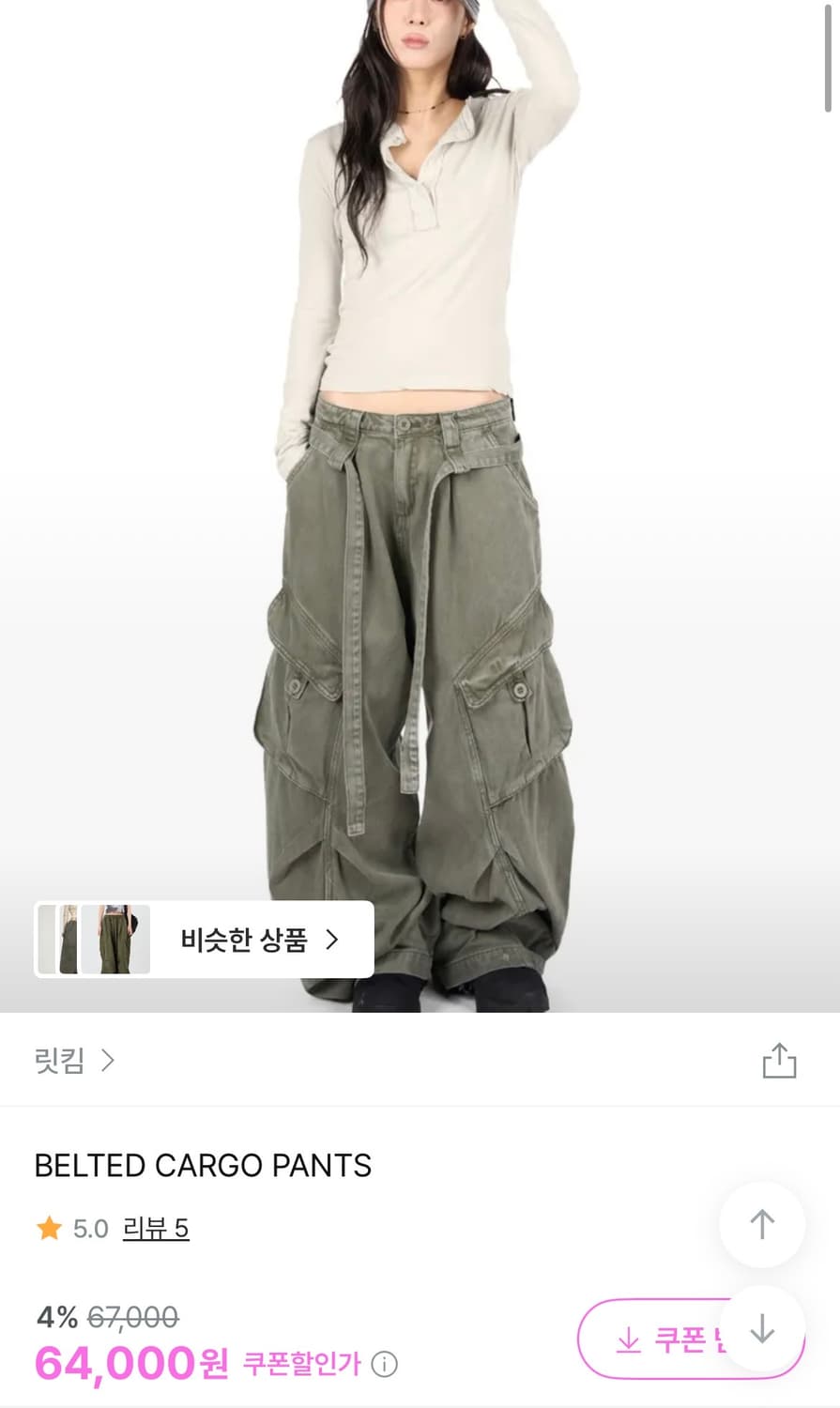The width and height of the screenshot is (840, 1408).
Task: Tap the scroll-to-top arrow button
Action: tap(762, 1224)
